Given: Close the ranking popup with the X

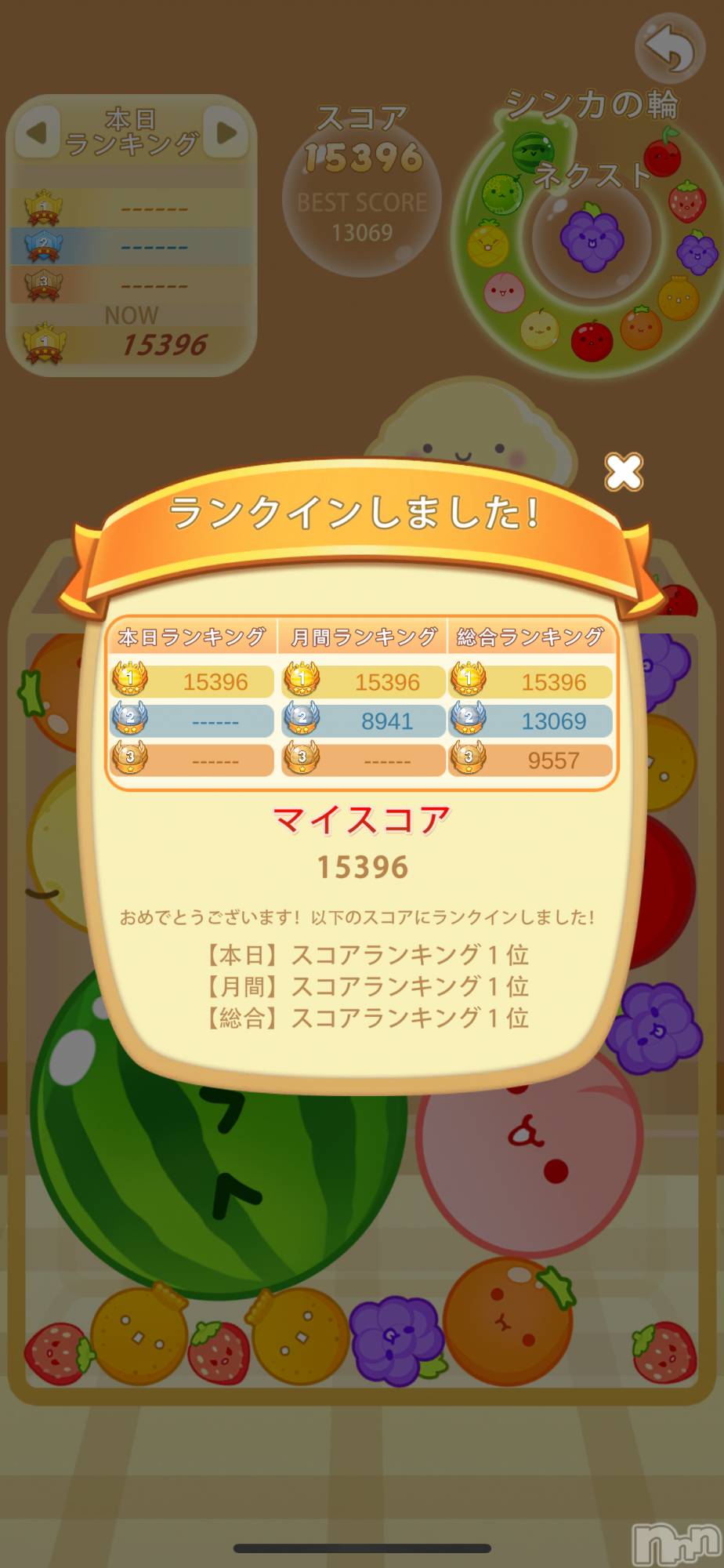Looking at the screenshot, I should [x=624, y=472].
